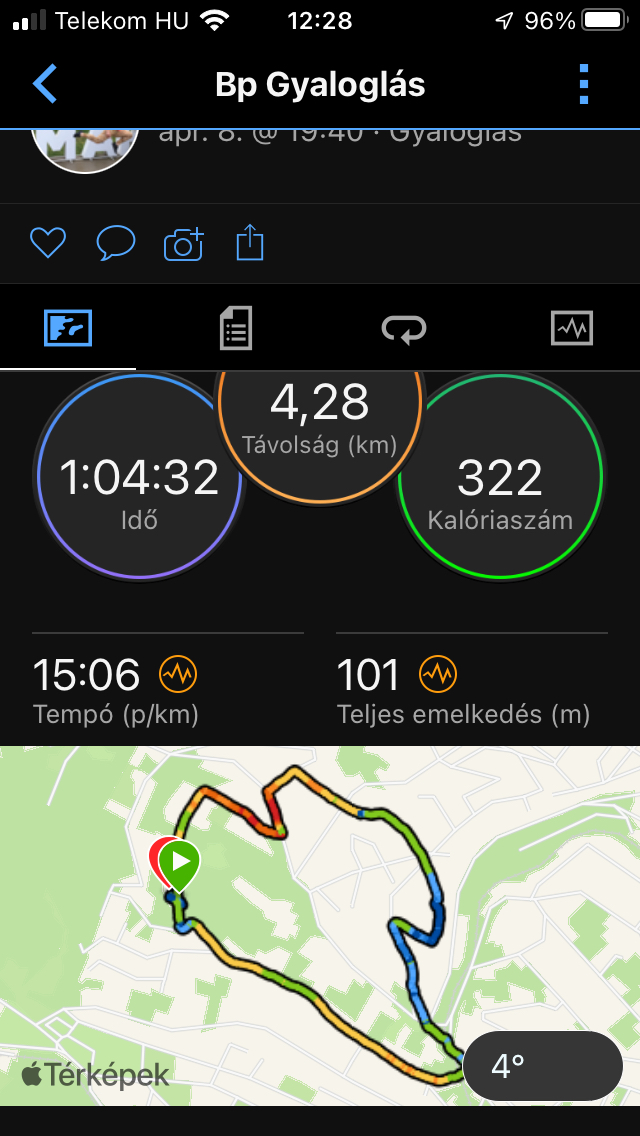
Task: Open the elevation insight icon beside 101
Action: point(437,675)
